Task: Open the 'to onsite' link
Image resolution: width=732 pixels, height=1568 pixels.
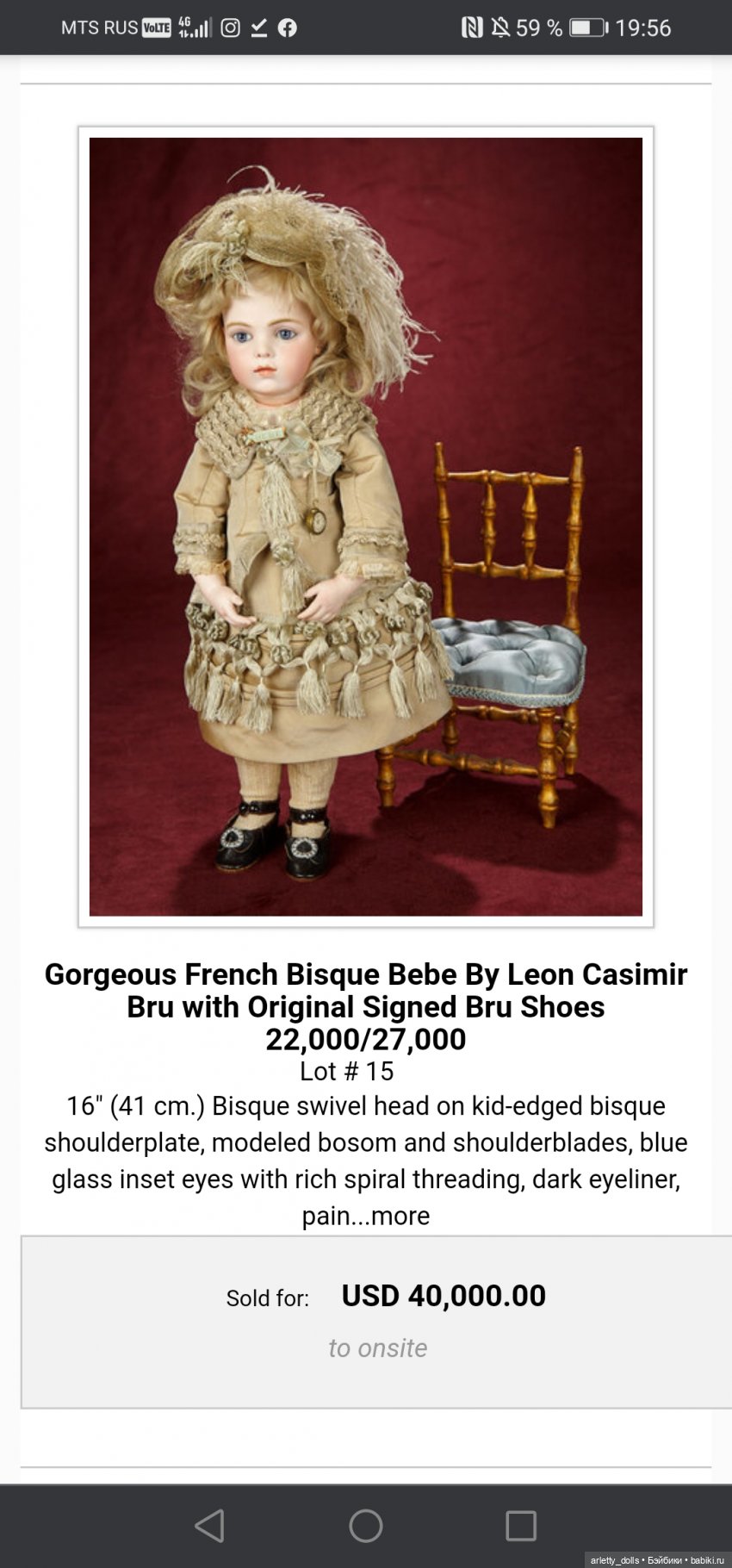Action: point(377,1347)
